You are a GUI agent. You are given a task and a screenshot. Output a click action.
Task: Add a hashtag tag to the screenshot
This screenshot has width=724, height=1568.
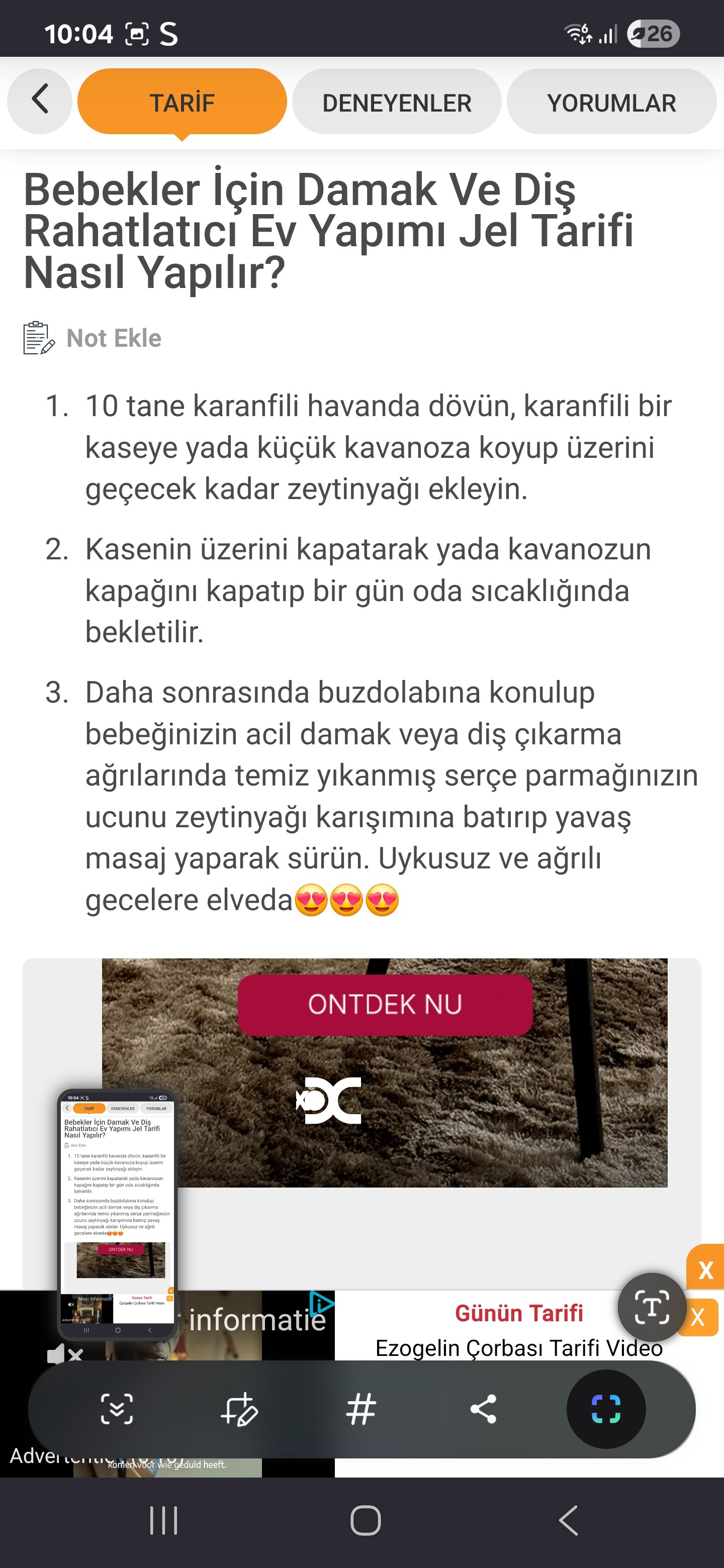click(360, 1409)
